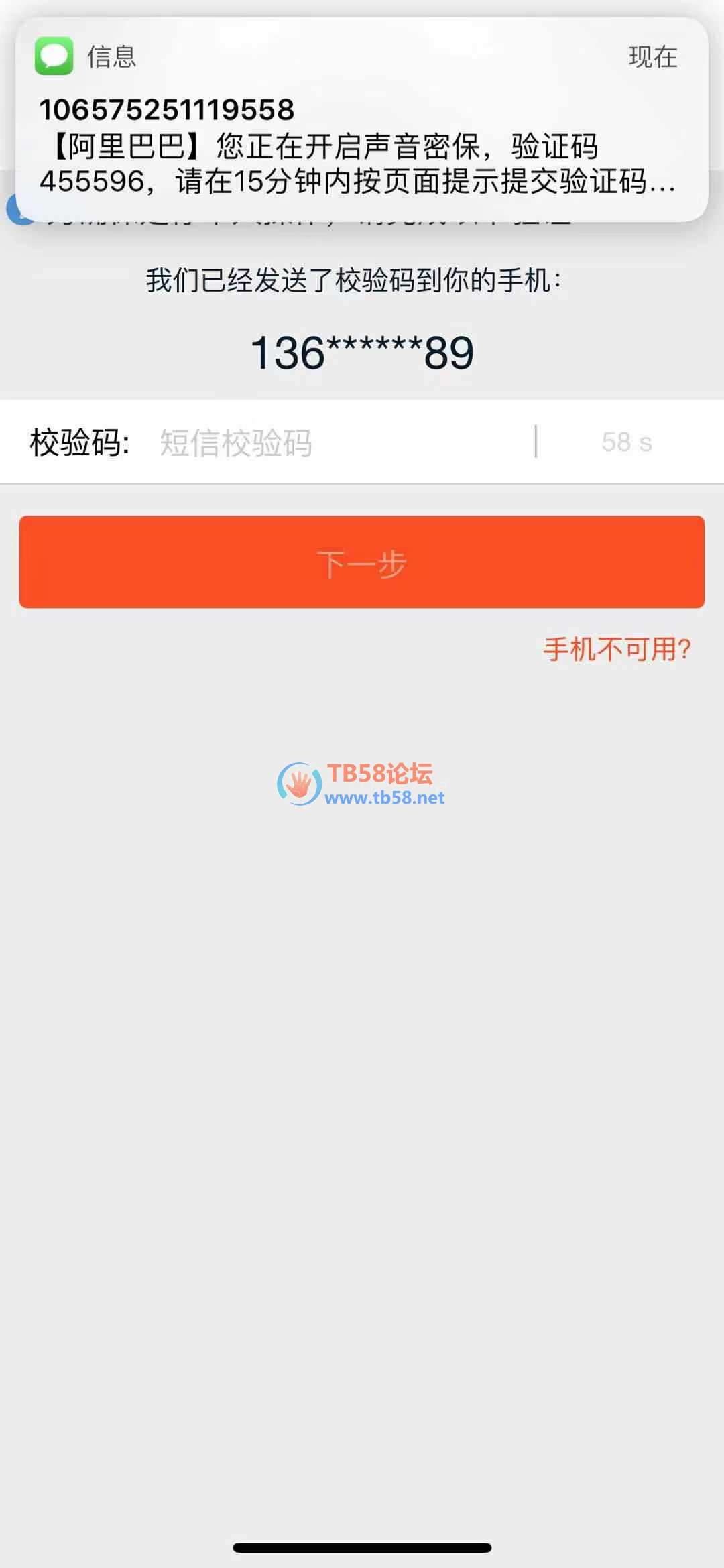Open the 手机不可用? link

pos(617,649)
